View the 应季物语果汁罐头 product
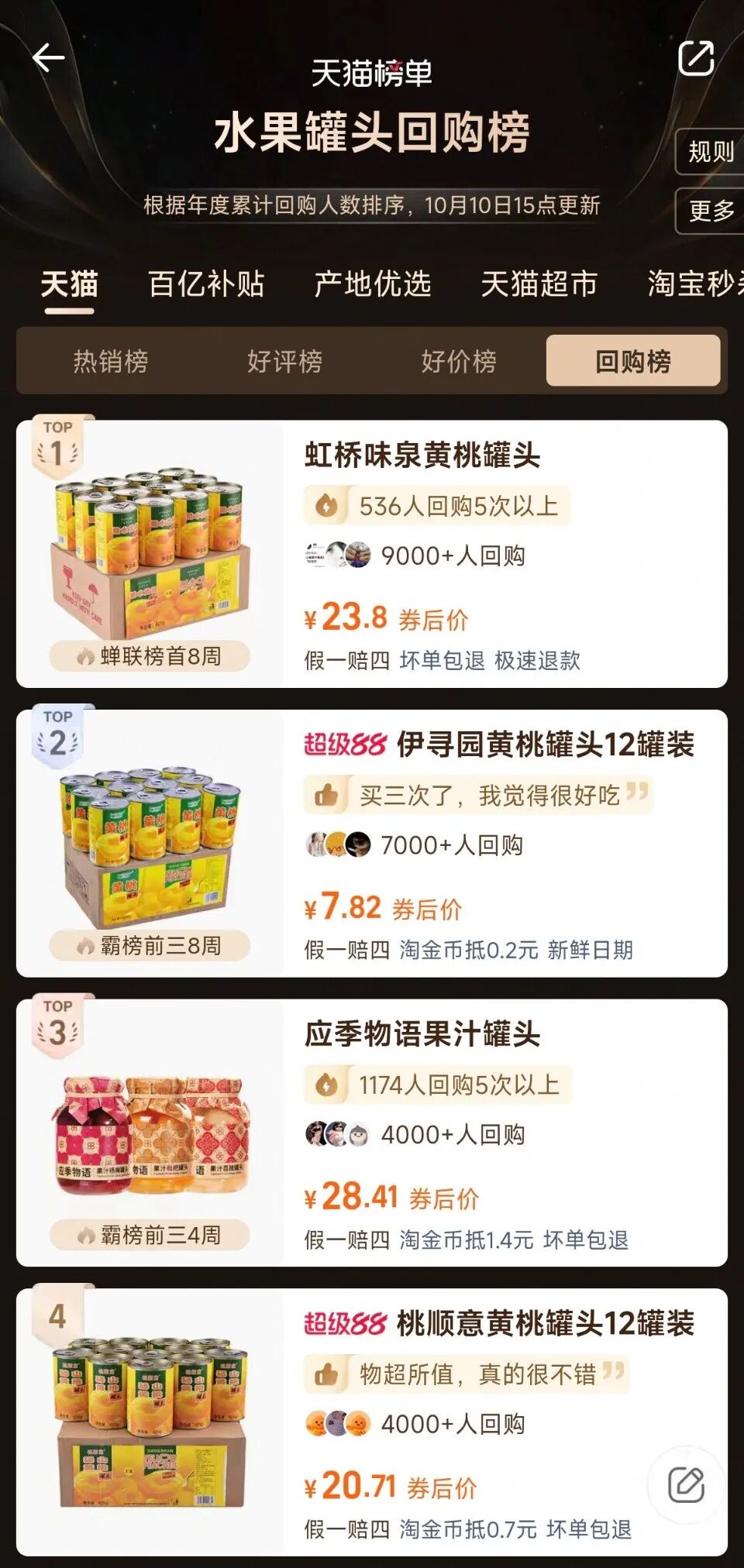Viewport: 744px width, 1568px height. coord(422,1034)
